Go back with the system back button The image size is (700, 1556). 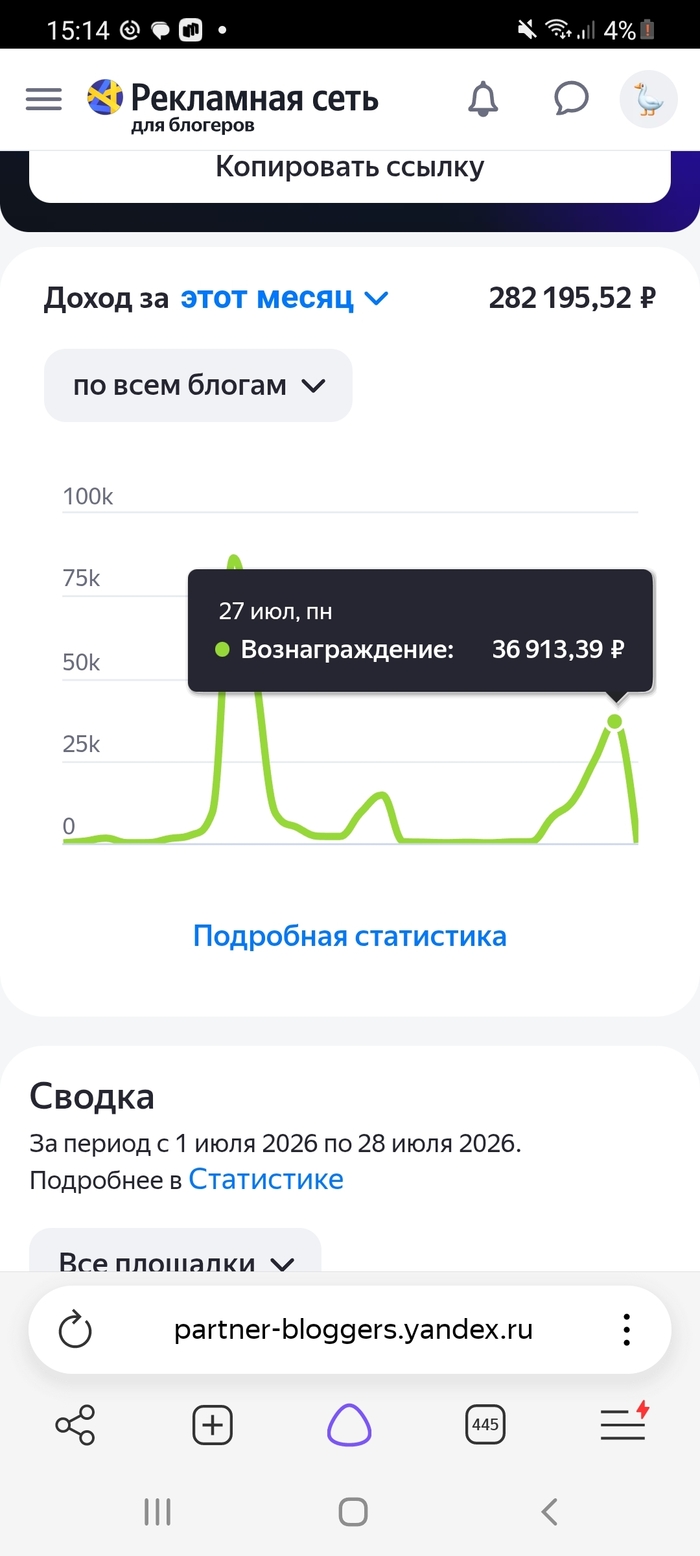(x=548, y=1511)
